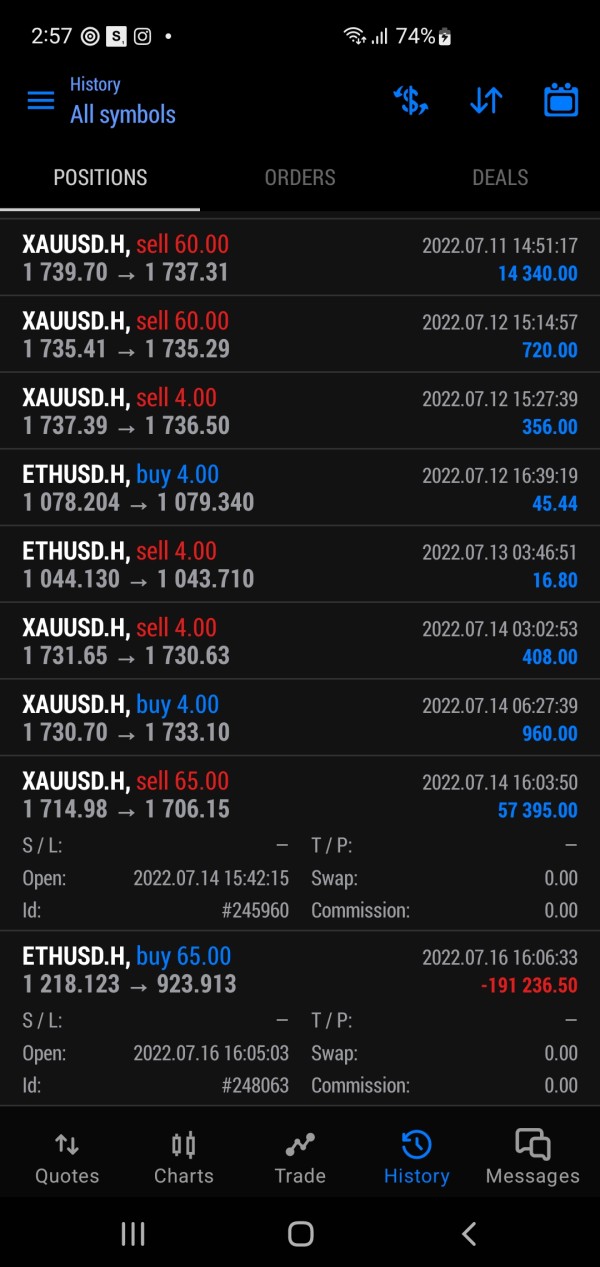Expand ETHUSD.H buy 4.00 position details
This screenshot has width=600, height=1267.
[x=300, y=488]
